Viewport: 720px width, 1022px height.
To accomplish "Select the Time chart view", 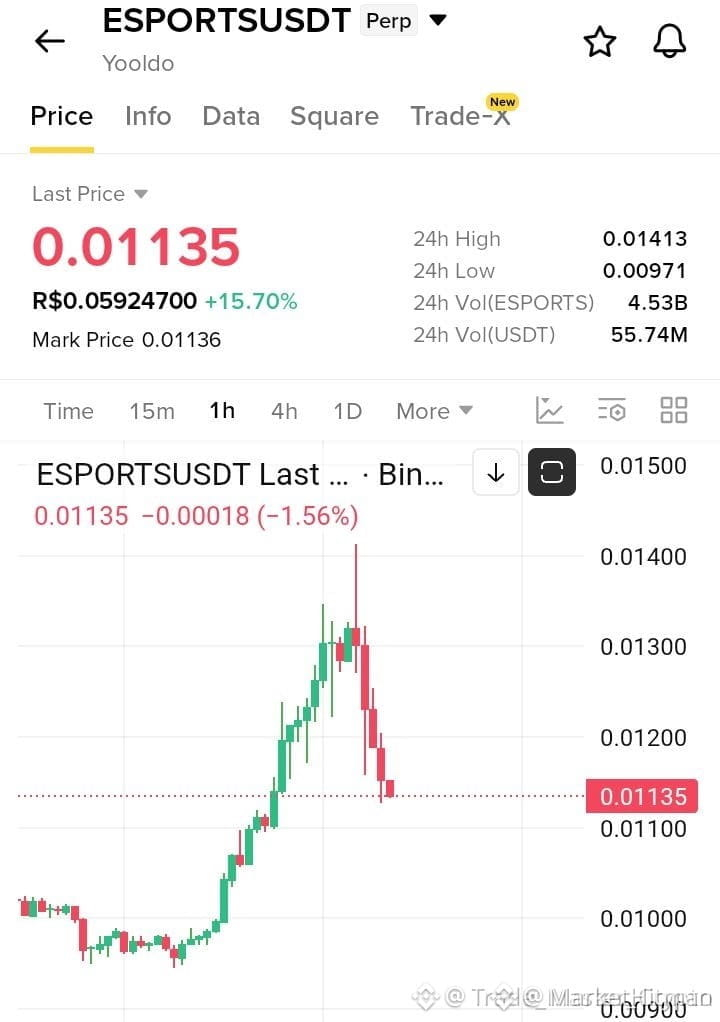I will pyautogui.click(x=68, y=411).
